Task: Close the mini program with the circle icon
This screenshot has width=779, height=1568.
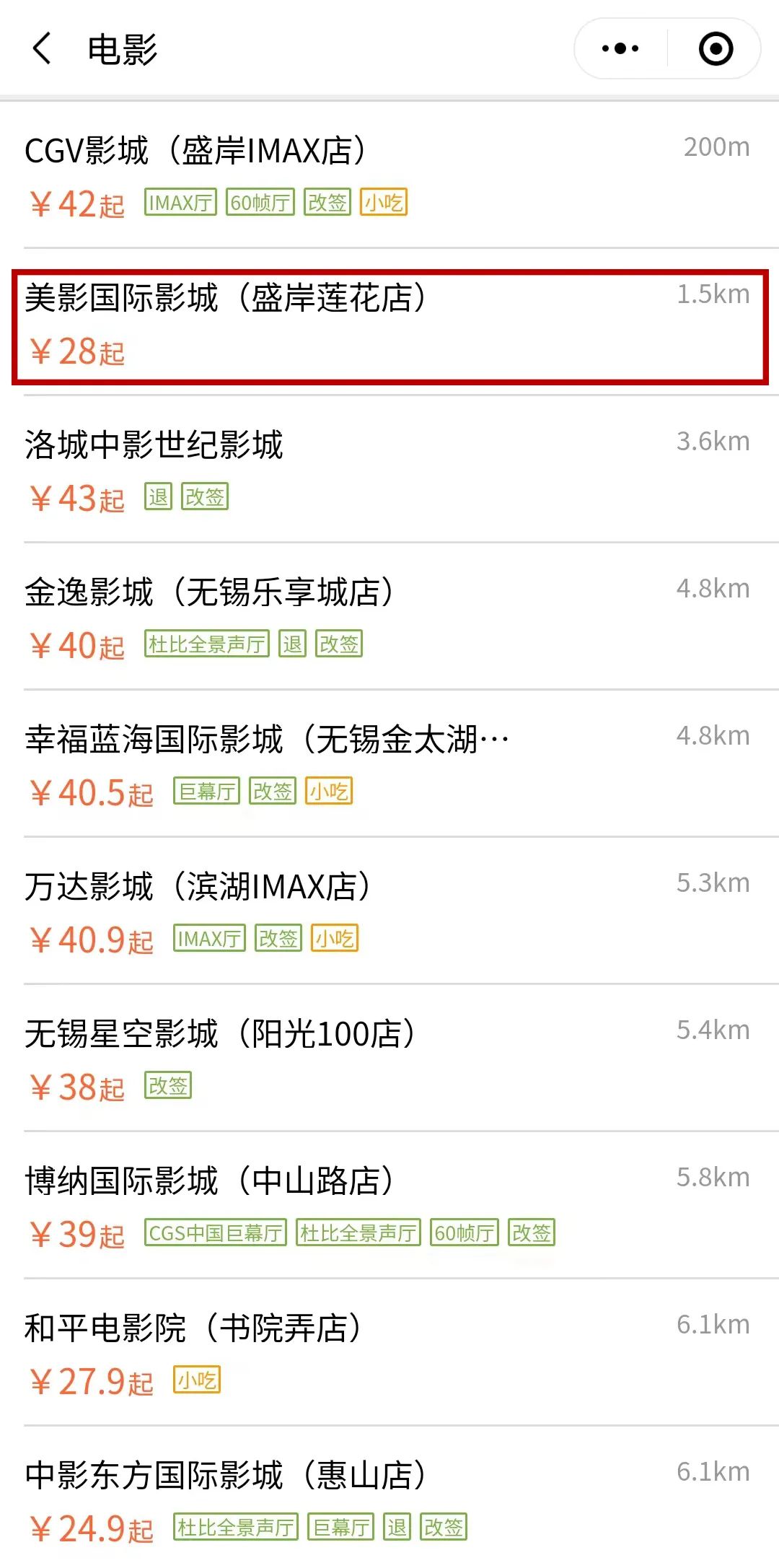Action: pos(716,48)
